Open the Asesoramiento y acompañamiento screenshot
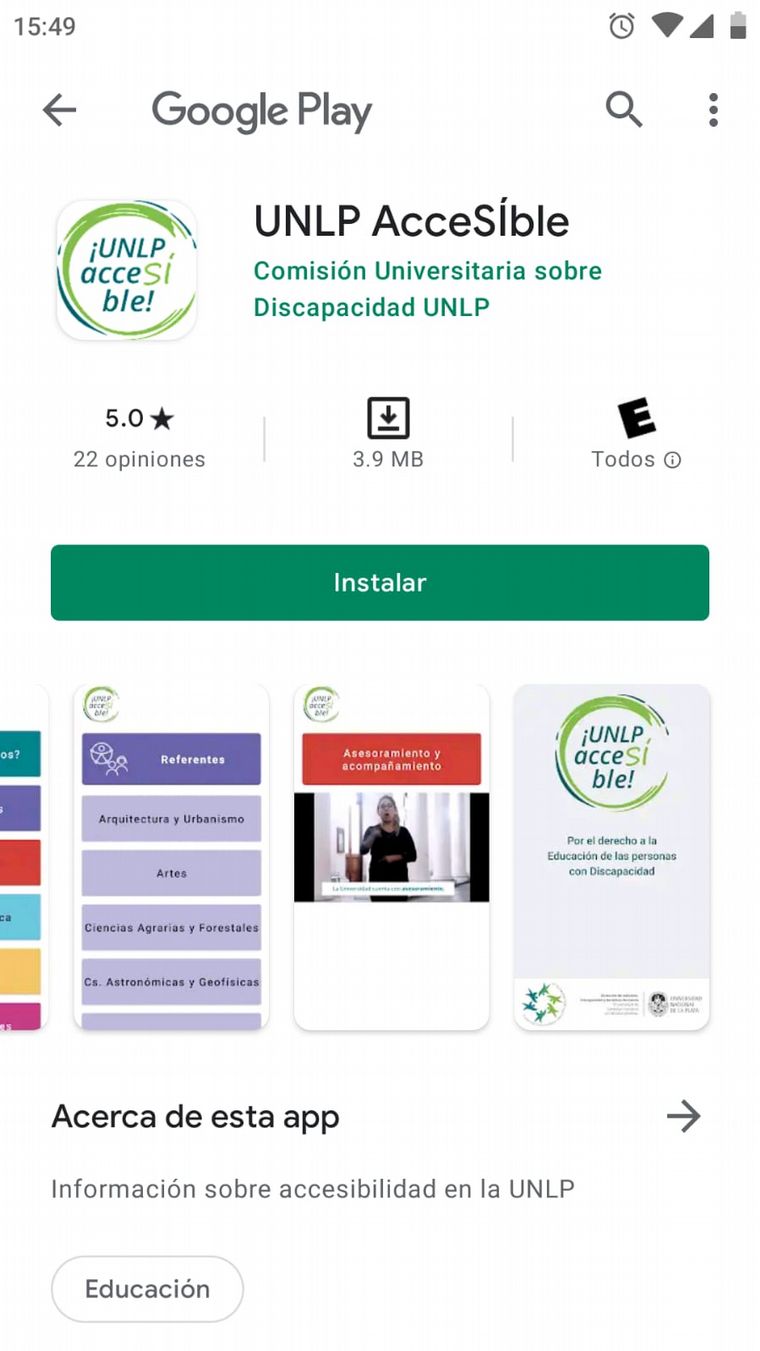Image resolution: width=760 pixels, height=1351 pixels. (391, 857)
